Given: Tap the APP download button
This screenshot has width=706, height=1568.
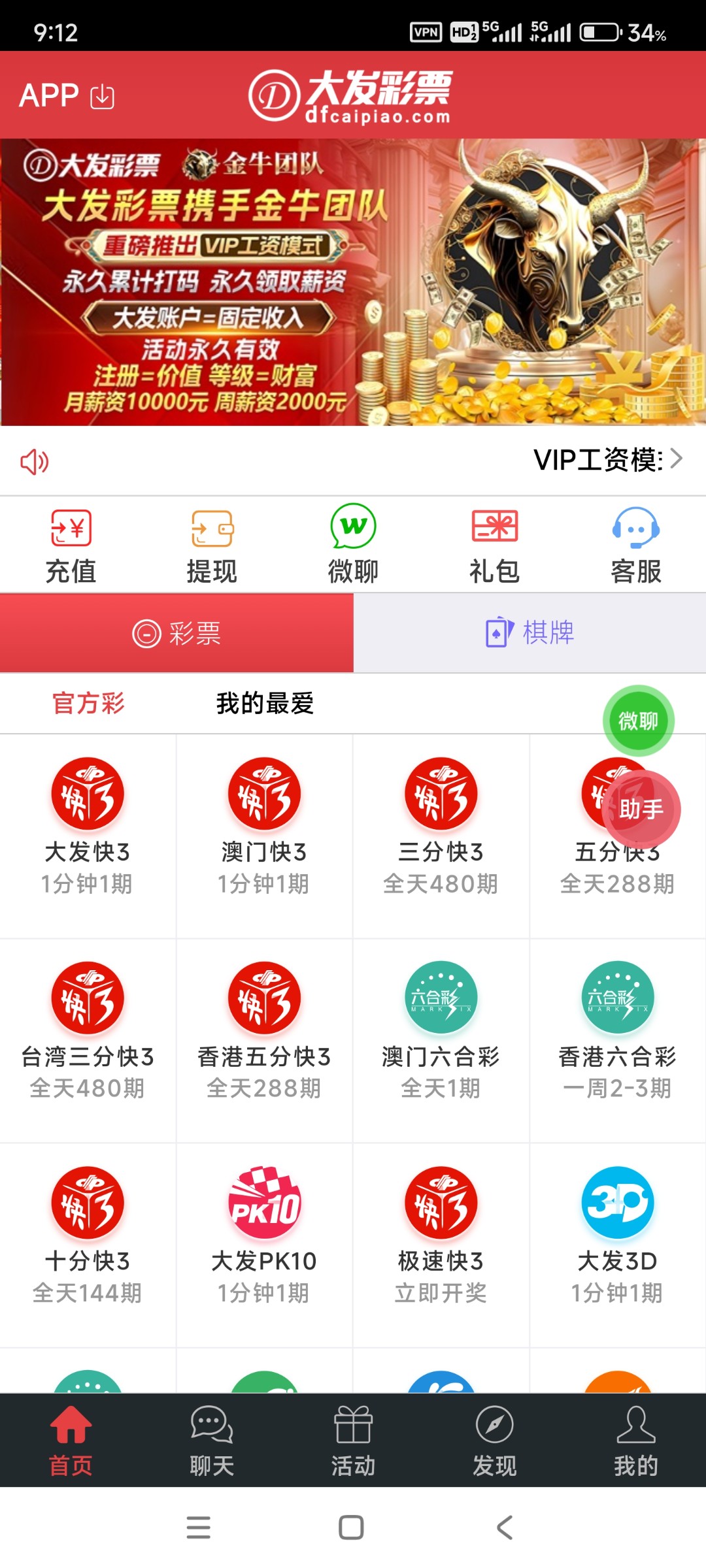Looking at the screenshot, I should [x=67, y=96].
